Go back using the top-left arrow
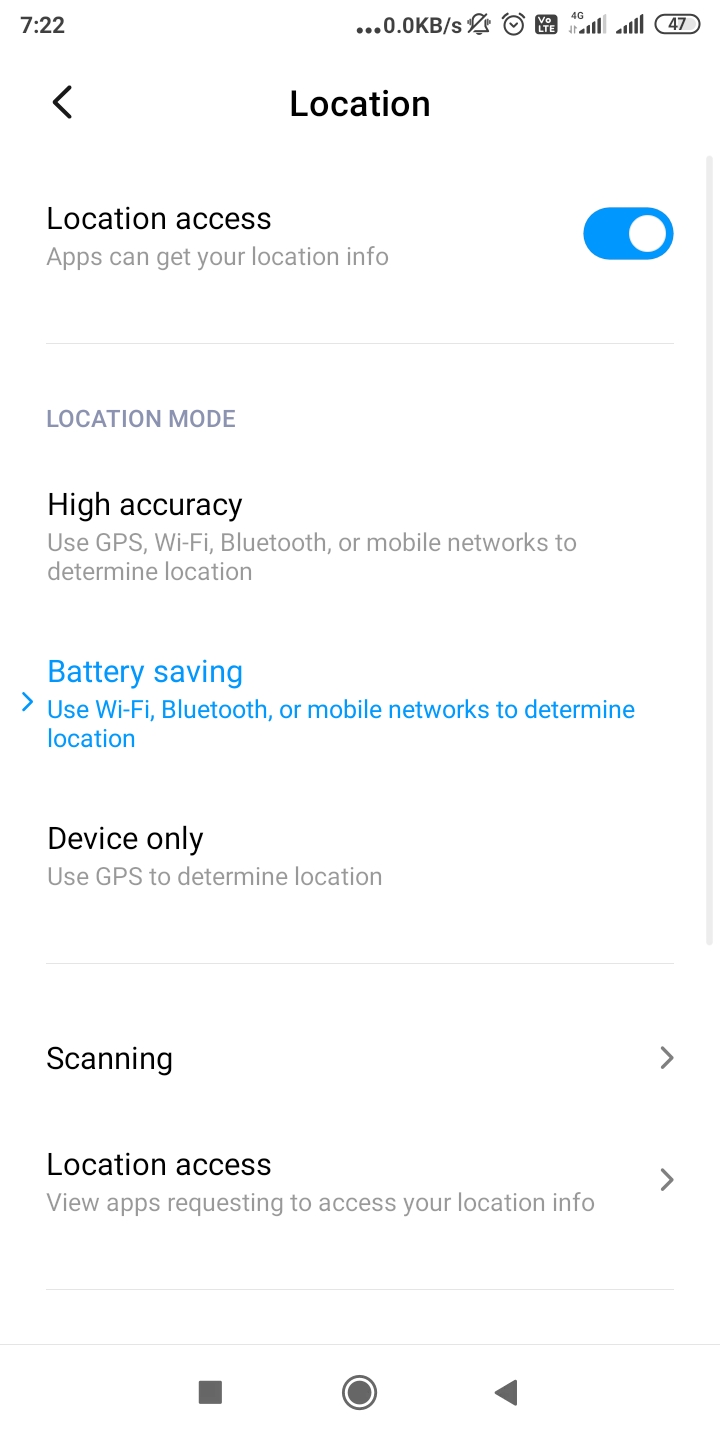Image resolution: width=720 pixels, height=1440 pixels. (62, 103)
